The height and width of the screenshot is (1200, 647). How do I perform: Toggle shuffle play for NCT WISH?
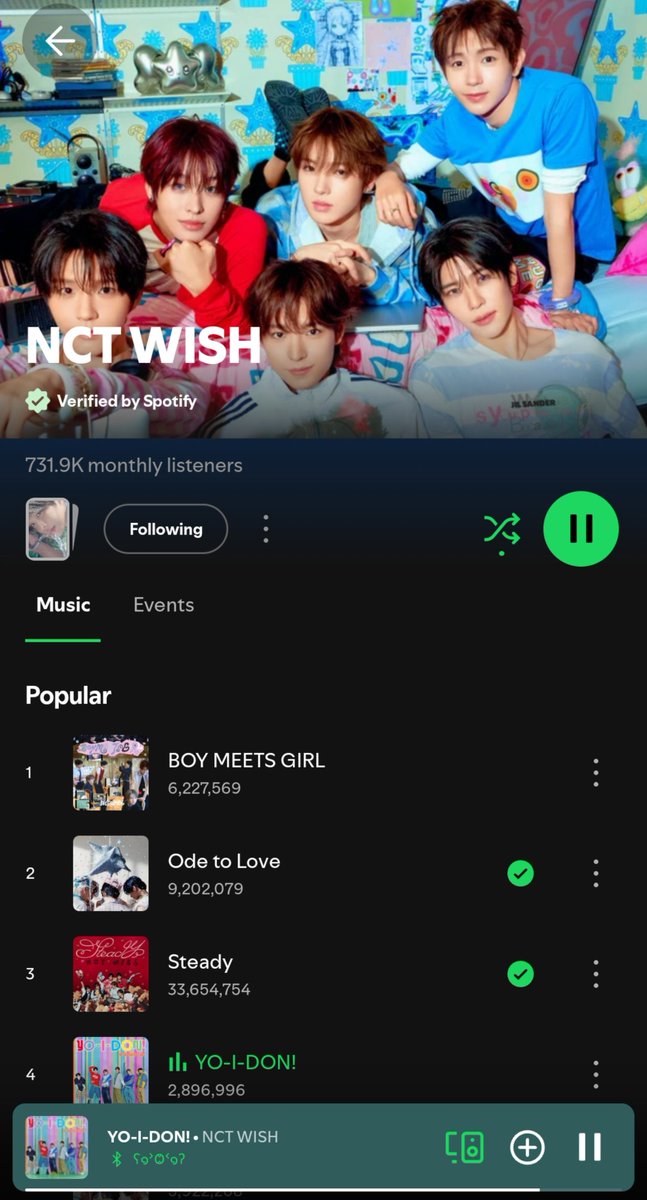(x=502, y=529)
